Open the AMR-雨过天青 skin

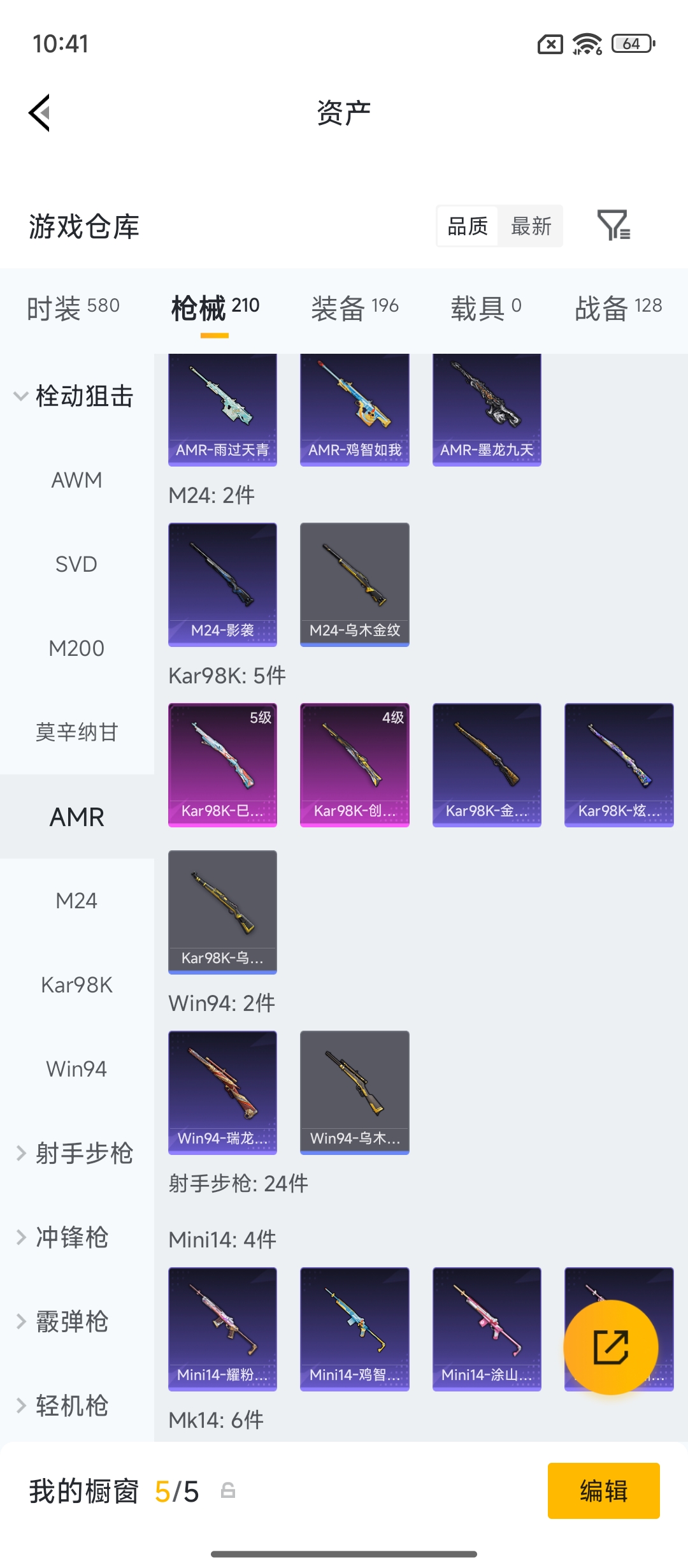(222, 410)
